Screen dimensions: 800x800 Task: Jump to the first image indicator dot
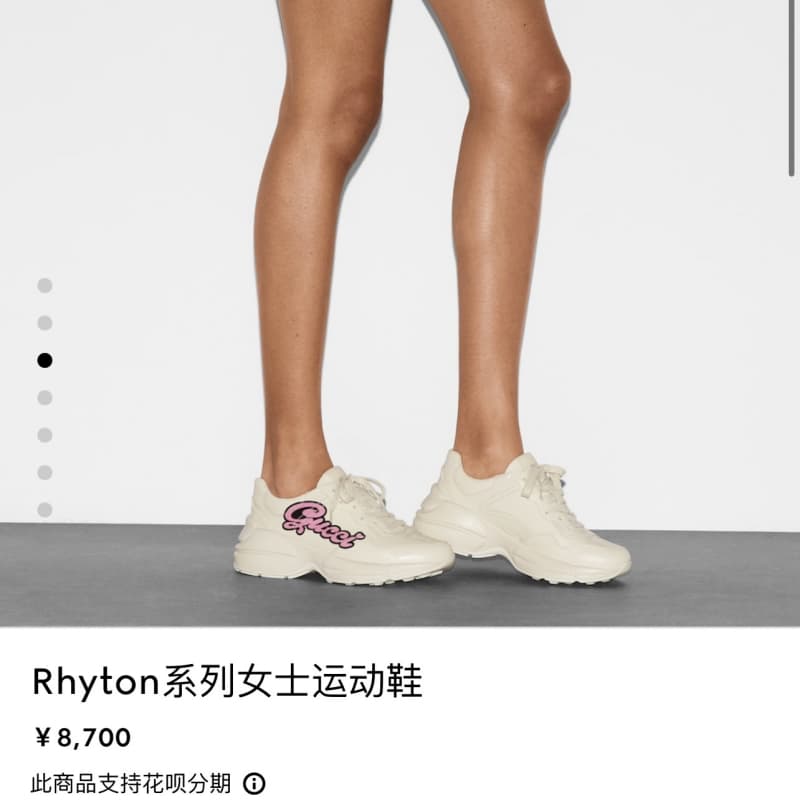(x=45, y=286)
